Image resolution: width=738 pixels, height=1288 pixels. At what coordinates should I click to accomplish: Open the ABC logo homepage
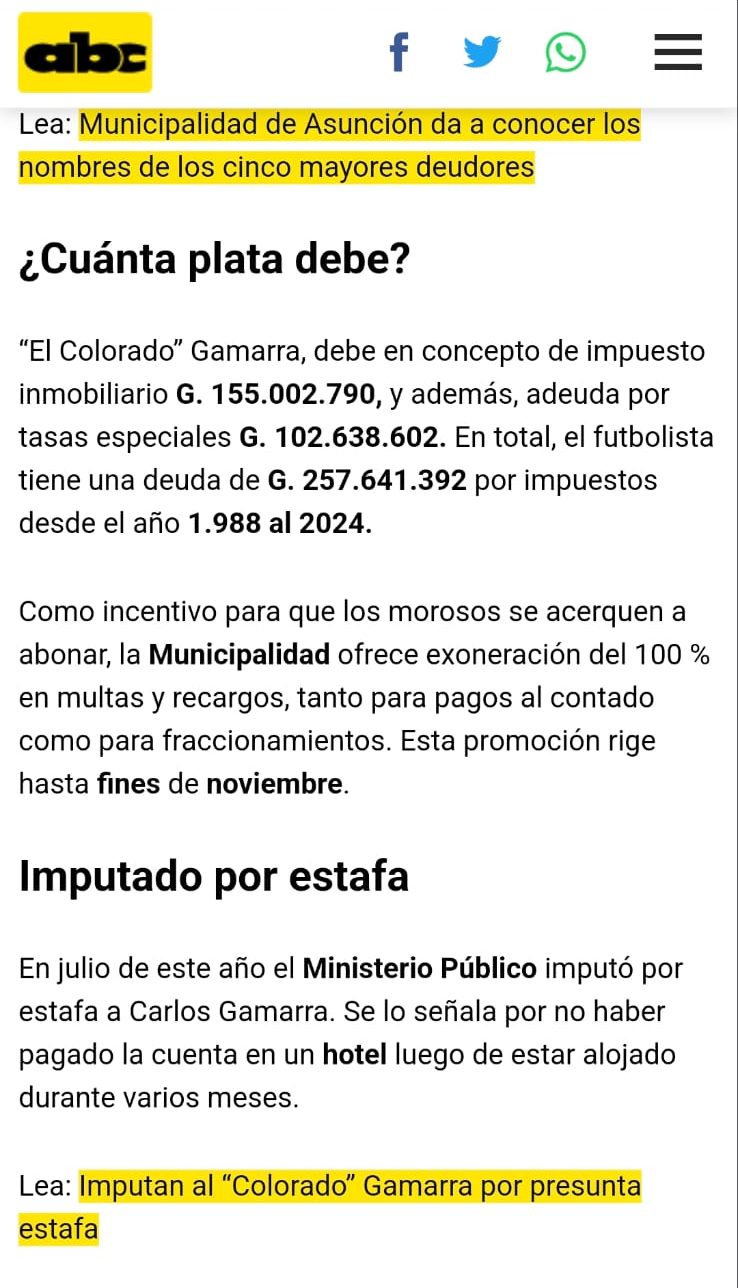(85, 52)
